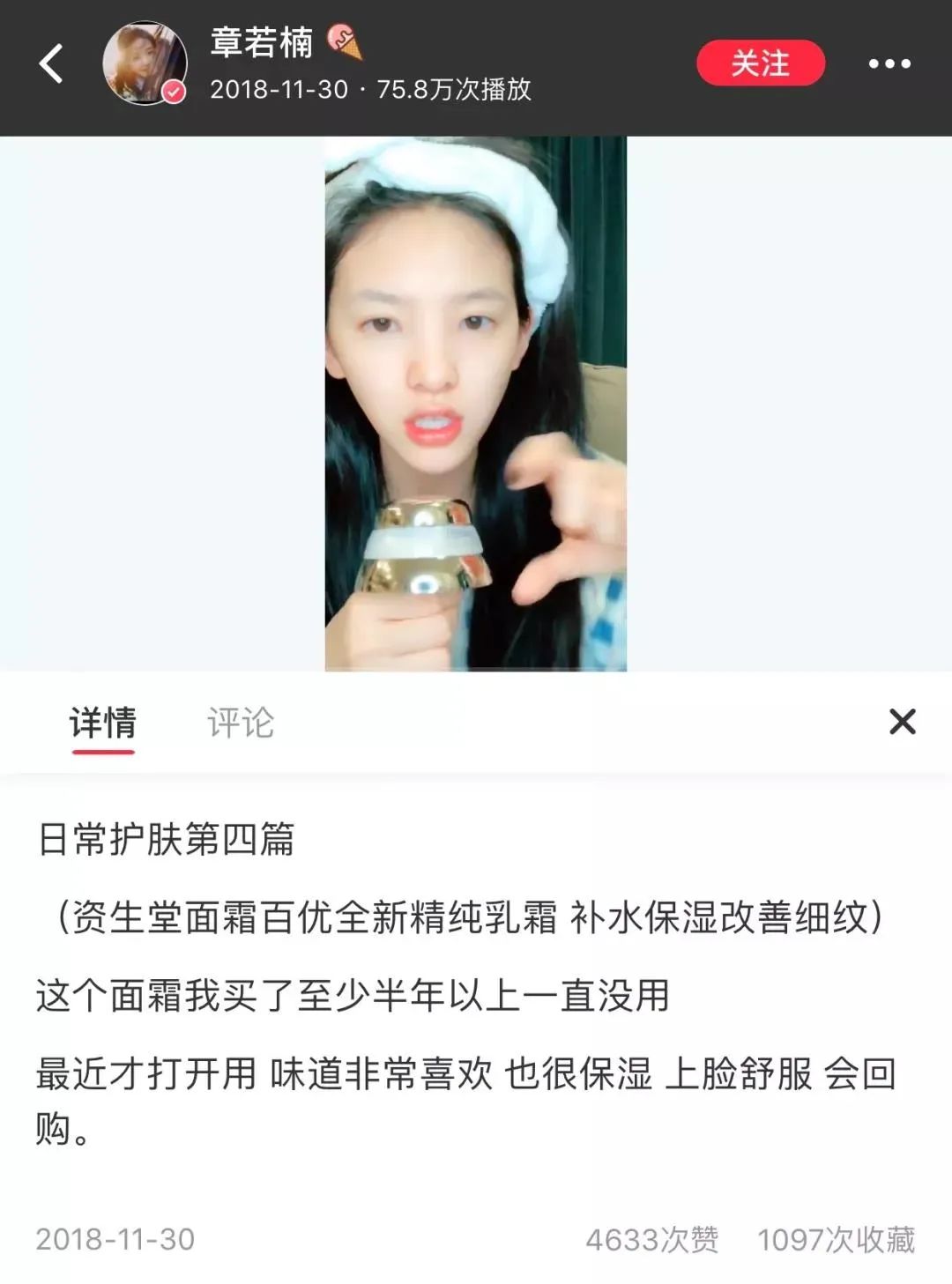The width and height of the screenshot is (952, 1284).
Task: Click the verified badge on the avatar
Action: [x=174, y=91]
